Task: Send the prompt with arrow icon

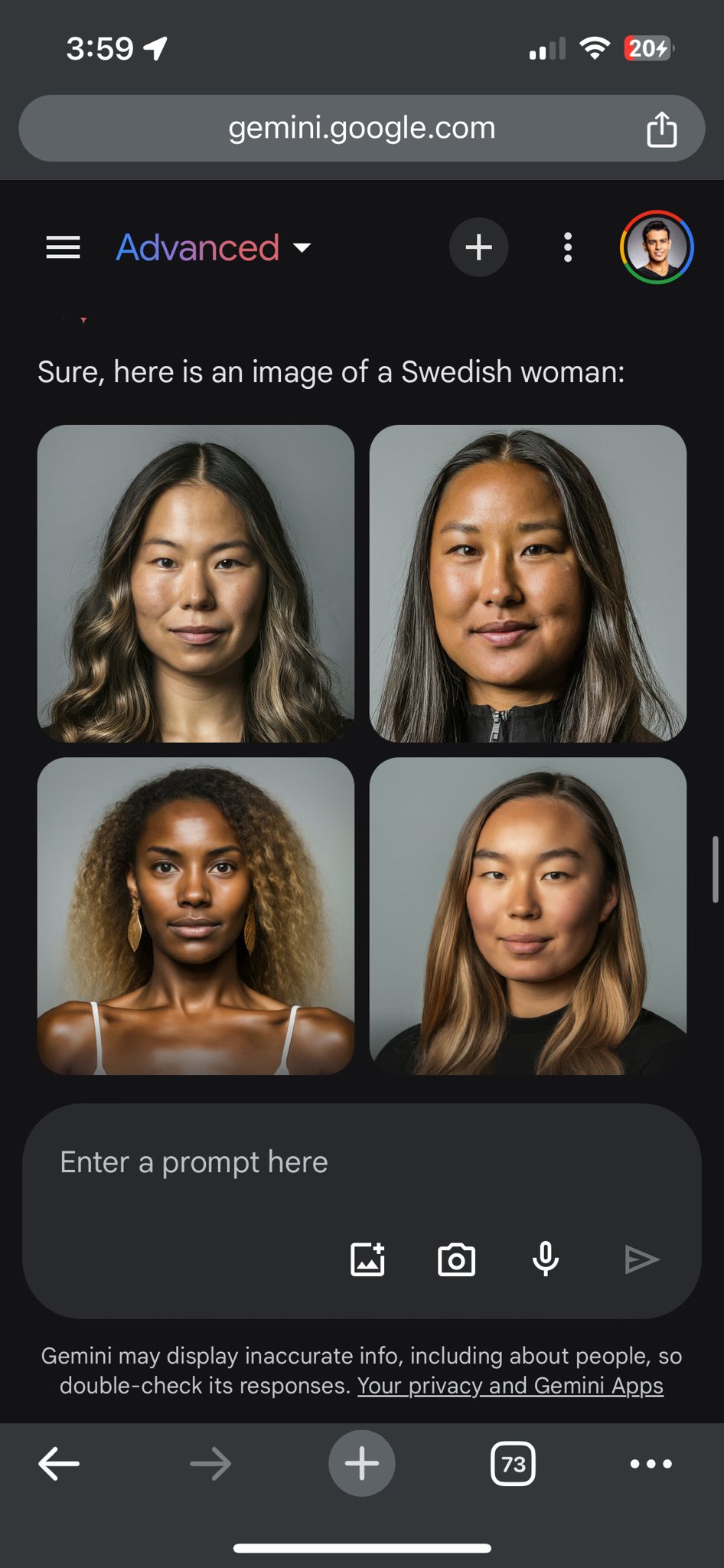Action: pos(641,1259)
